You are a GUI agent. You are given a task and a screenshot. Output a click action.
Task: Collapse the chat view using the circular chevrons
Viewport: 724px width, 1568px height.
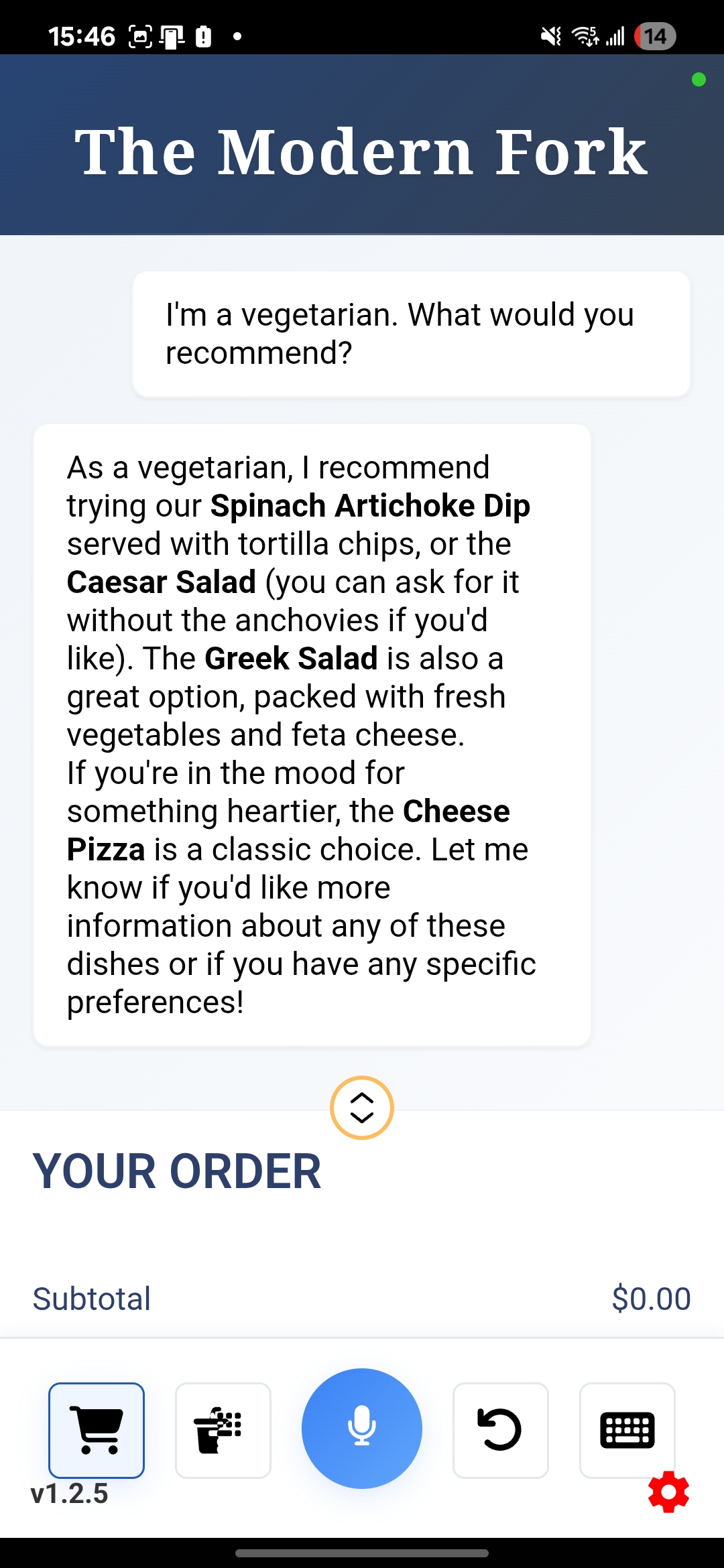click(x=361, y=1108)
